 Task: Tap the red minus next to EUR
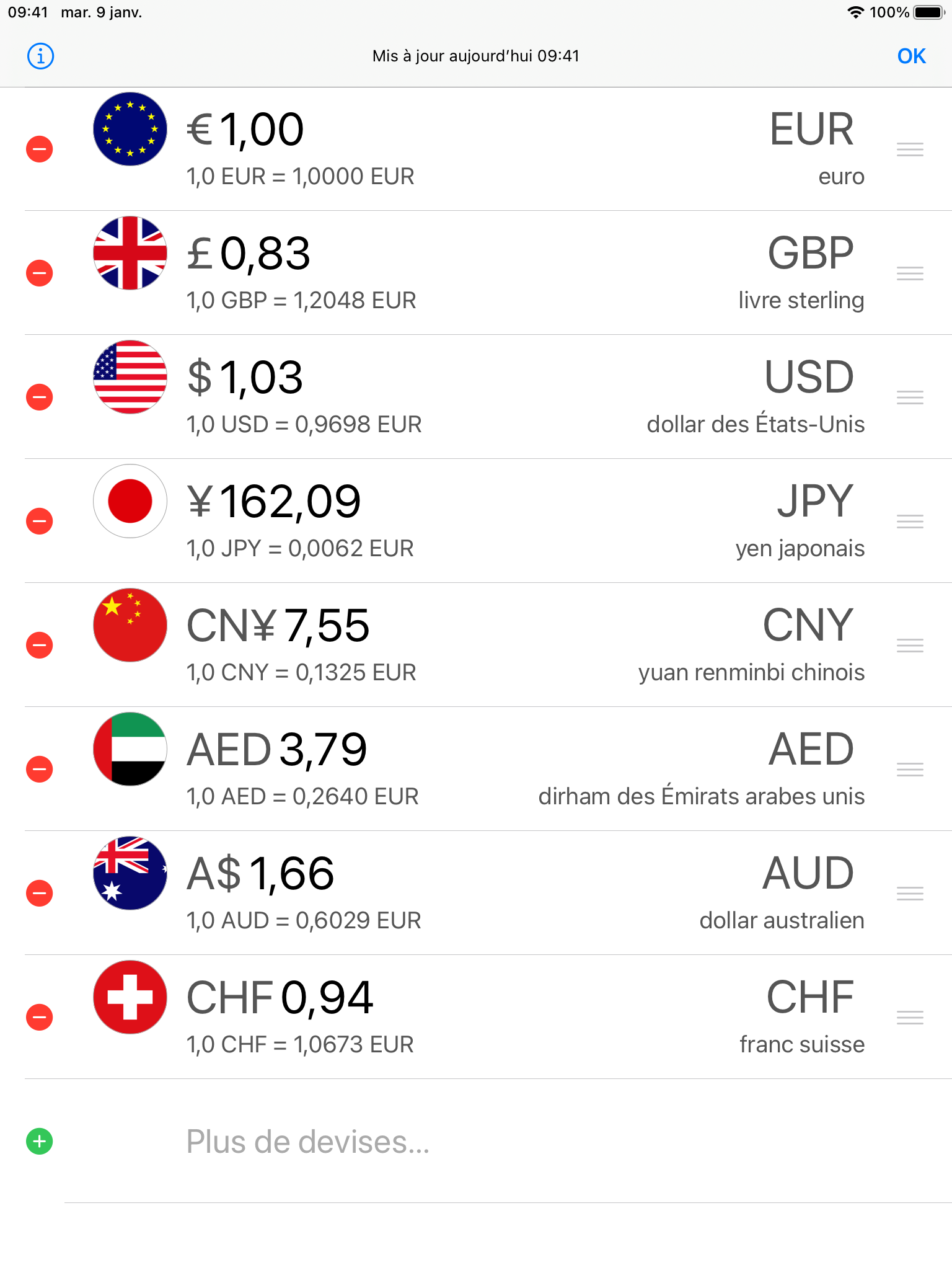pyautogui.click(x=40, y=149)
